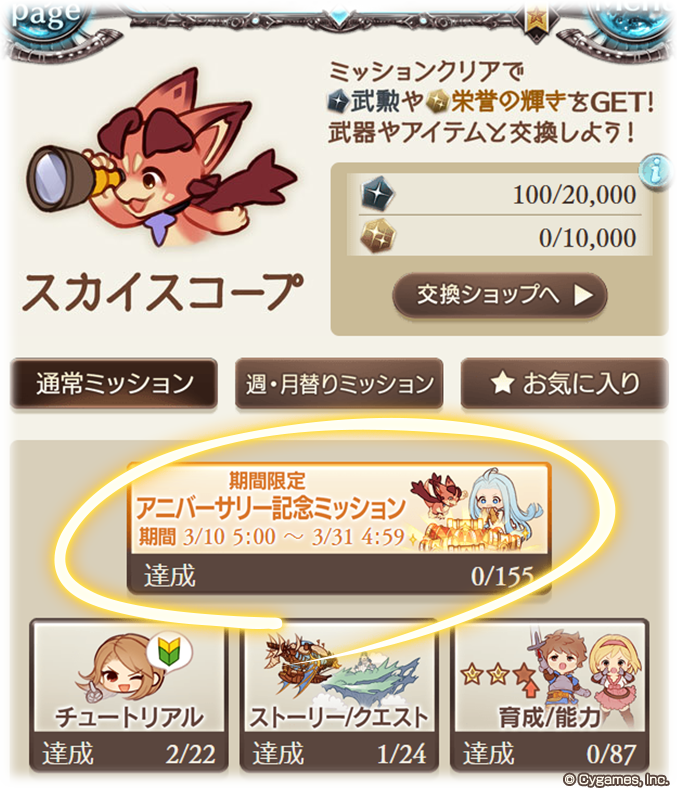Open the 交換ショップへ exchange shop
677x789 pixels.
tap(499, 295)
